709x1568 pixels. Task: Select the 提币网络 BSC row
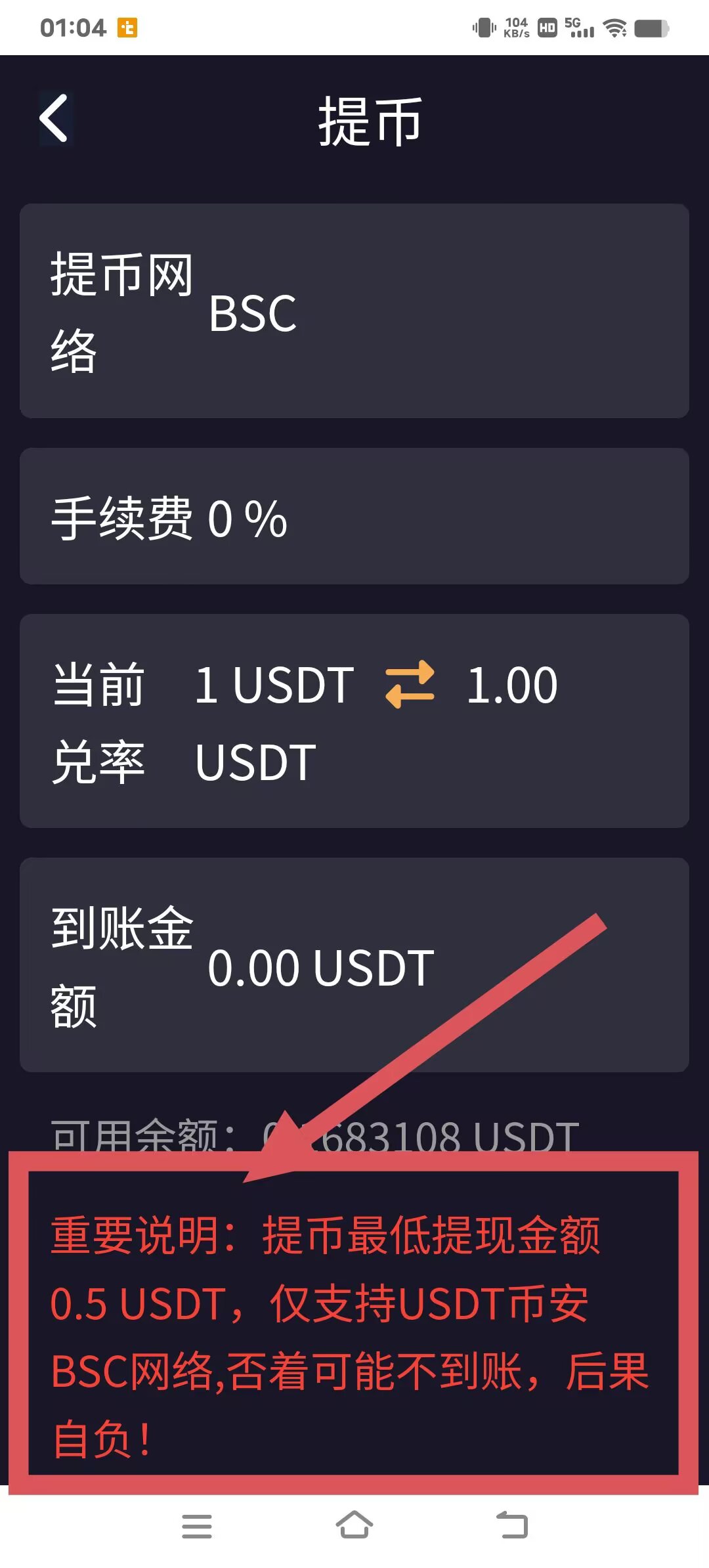(354, 311)
